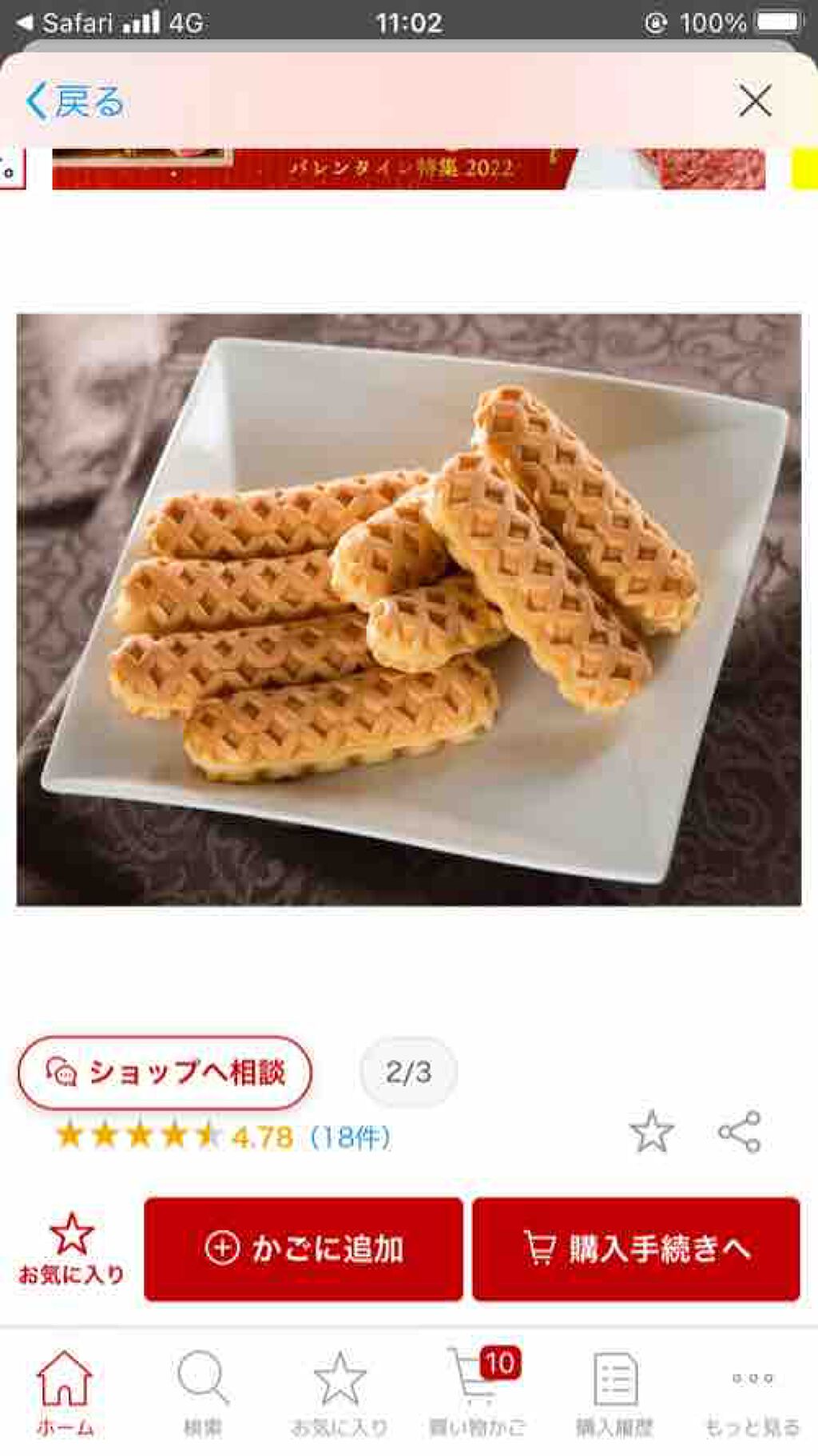Open the 購入履歴 tab
818x1456 pixels.
point(615,1392)
